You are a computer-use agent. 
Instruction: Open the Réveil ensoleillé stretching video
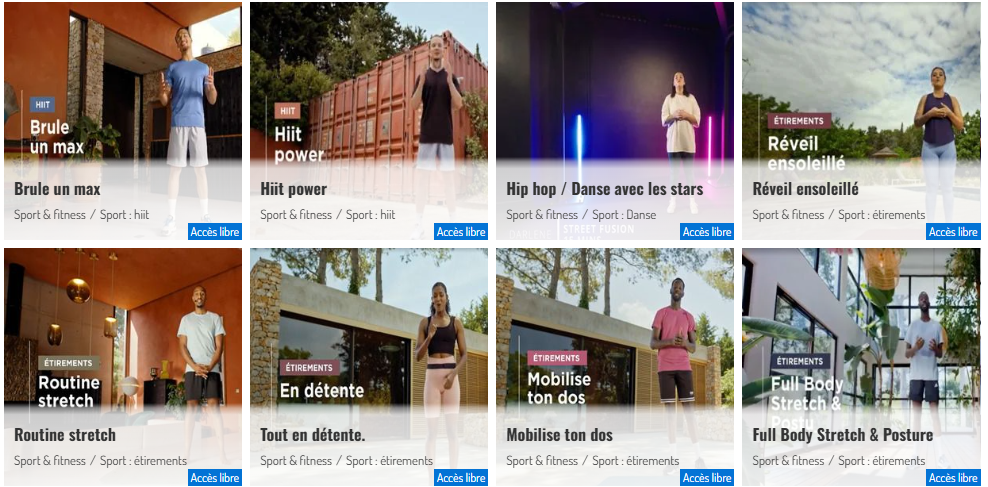coord(860,120)
